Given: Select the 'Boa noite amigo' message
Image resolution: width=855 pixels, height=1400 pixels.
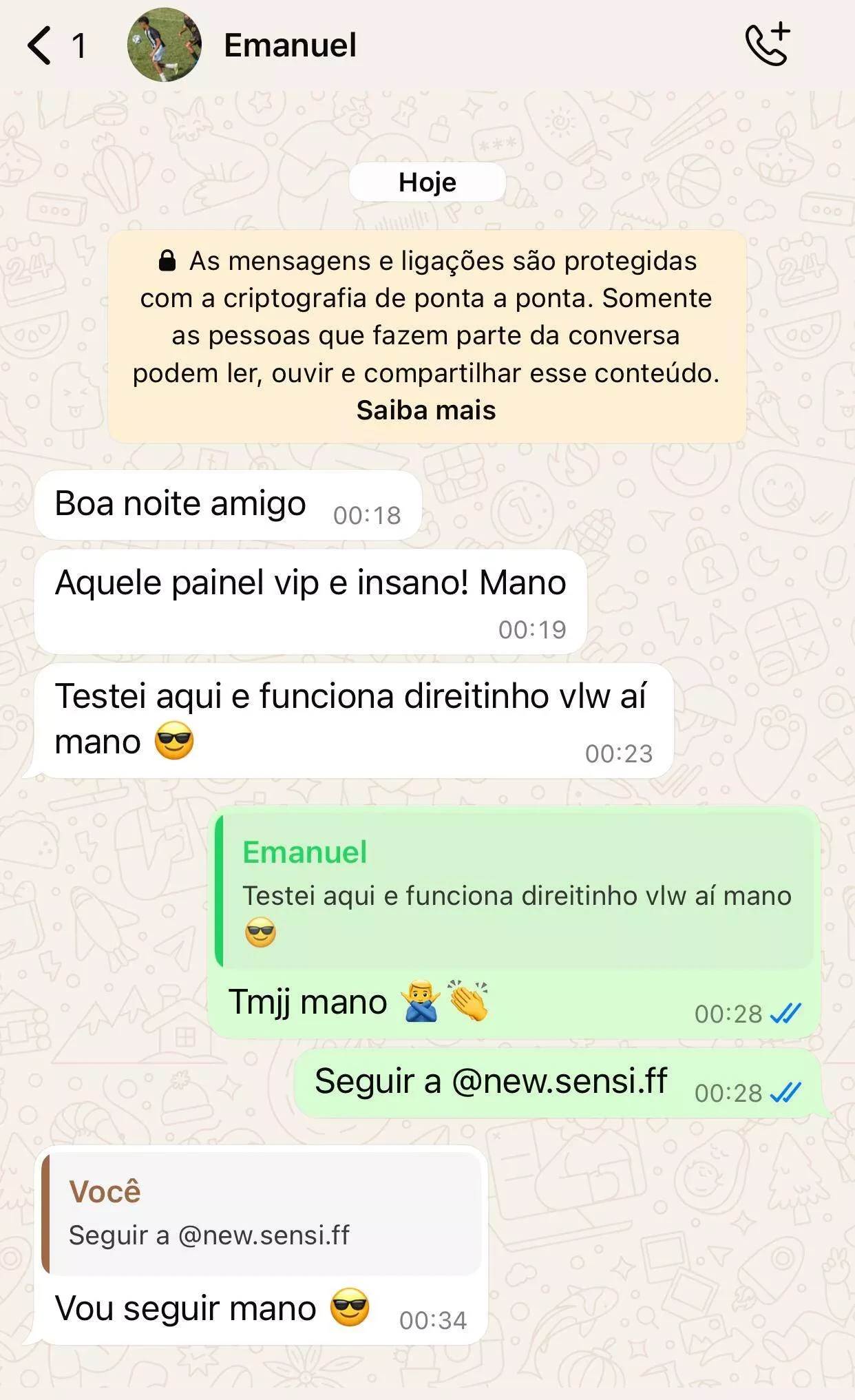Looking at the screenshot, I should (180, 503).
